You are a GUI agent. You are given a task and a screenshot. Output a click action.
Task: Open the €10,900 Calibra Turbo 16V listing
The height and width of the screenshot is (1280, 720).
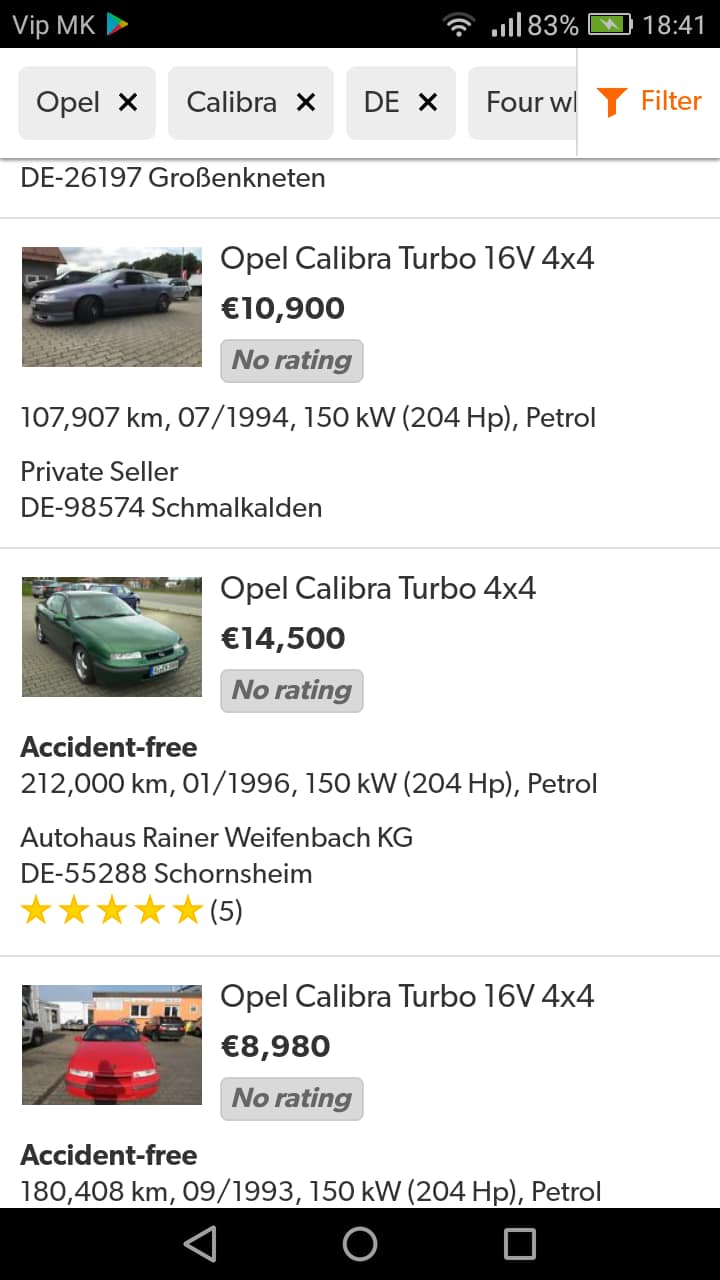pyautogui.click(x=407, y=259)
